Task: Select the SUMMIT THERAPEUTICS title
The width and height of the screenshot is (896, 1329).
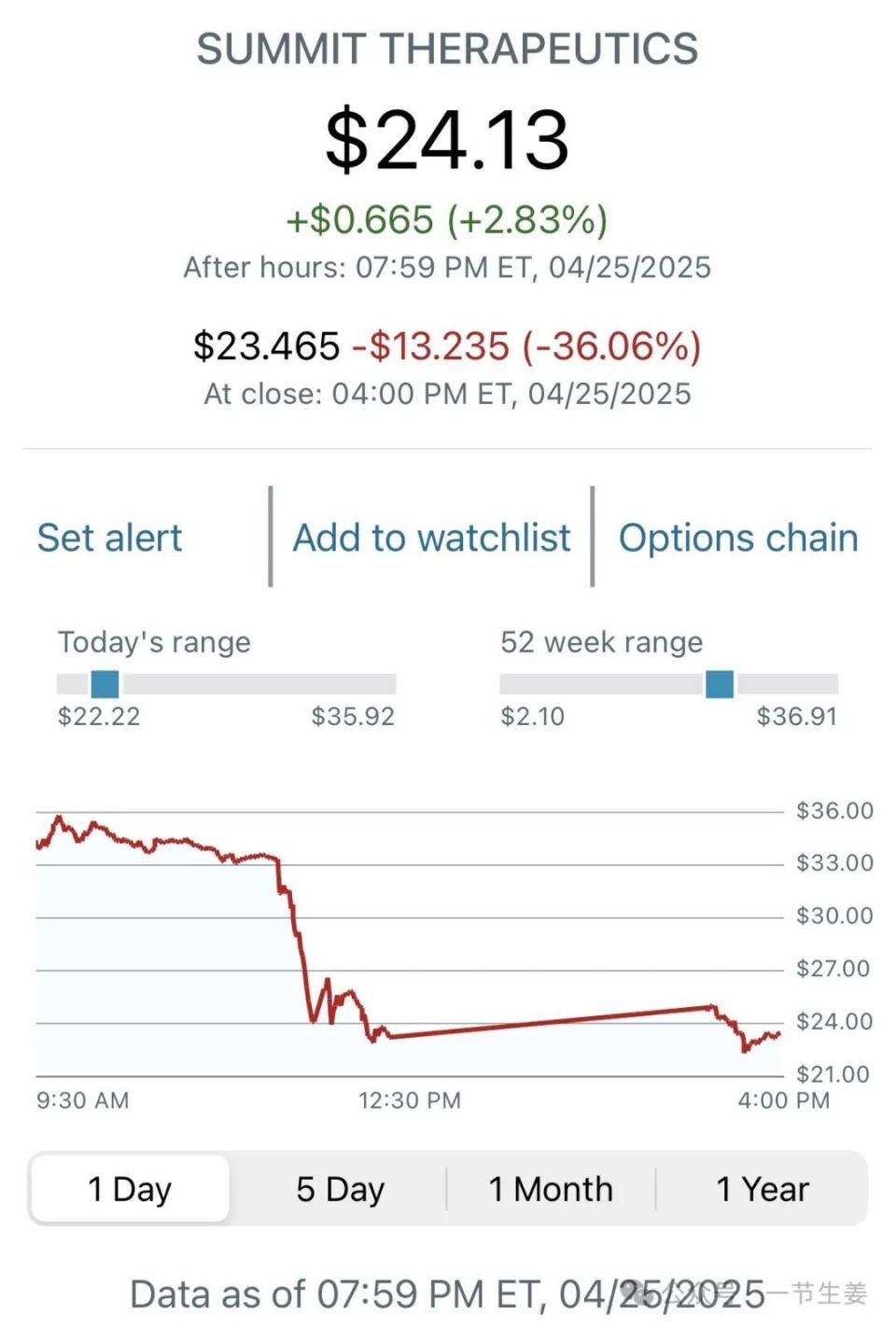Action: coord(447,49)
